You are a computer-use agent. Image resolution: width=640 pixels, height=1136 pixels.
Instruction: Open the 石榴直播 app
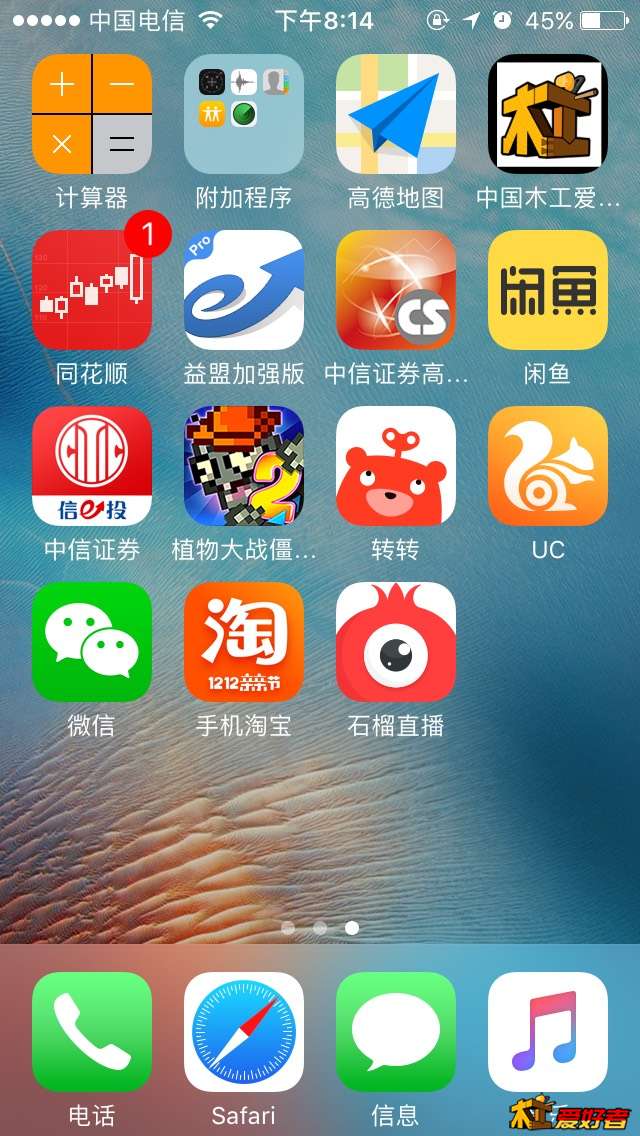396,642
